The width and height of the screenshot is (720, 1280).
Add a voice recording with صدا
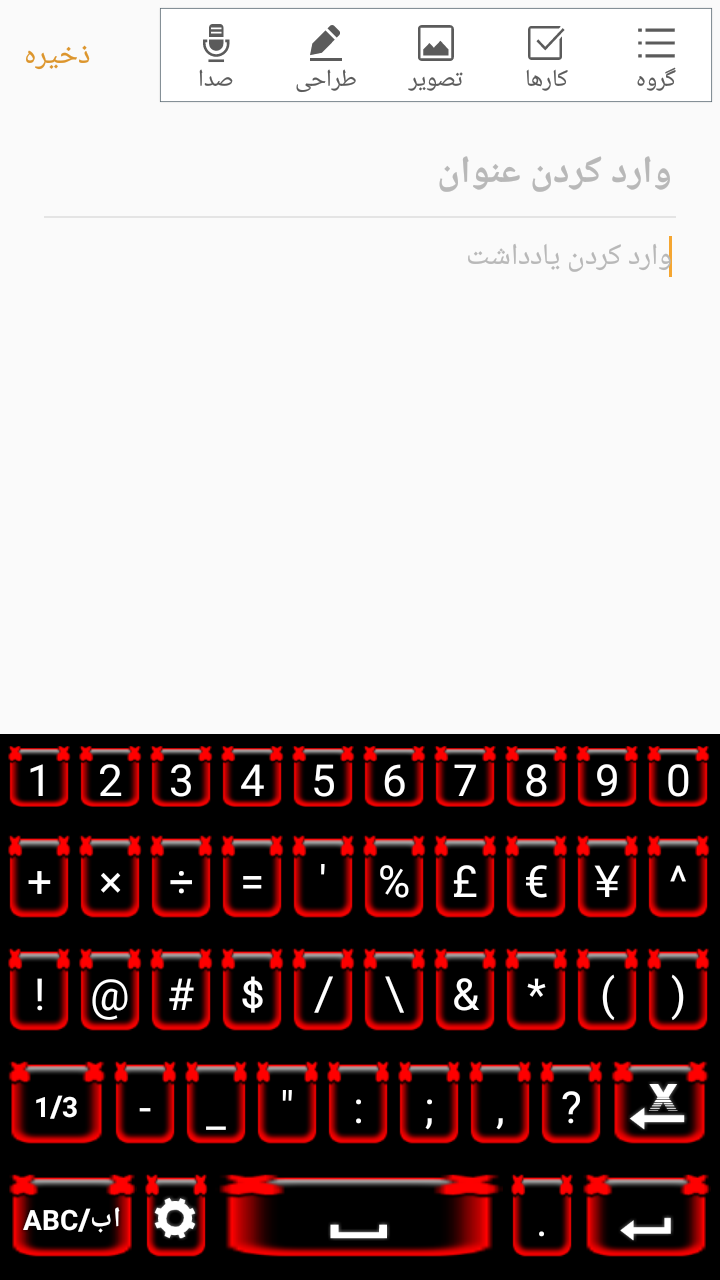(215, 57)
